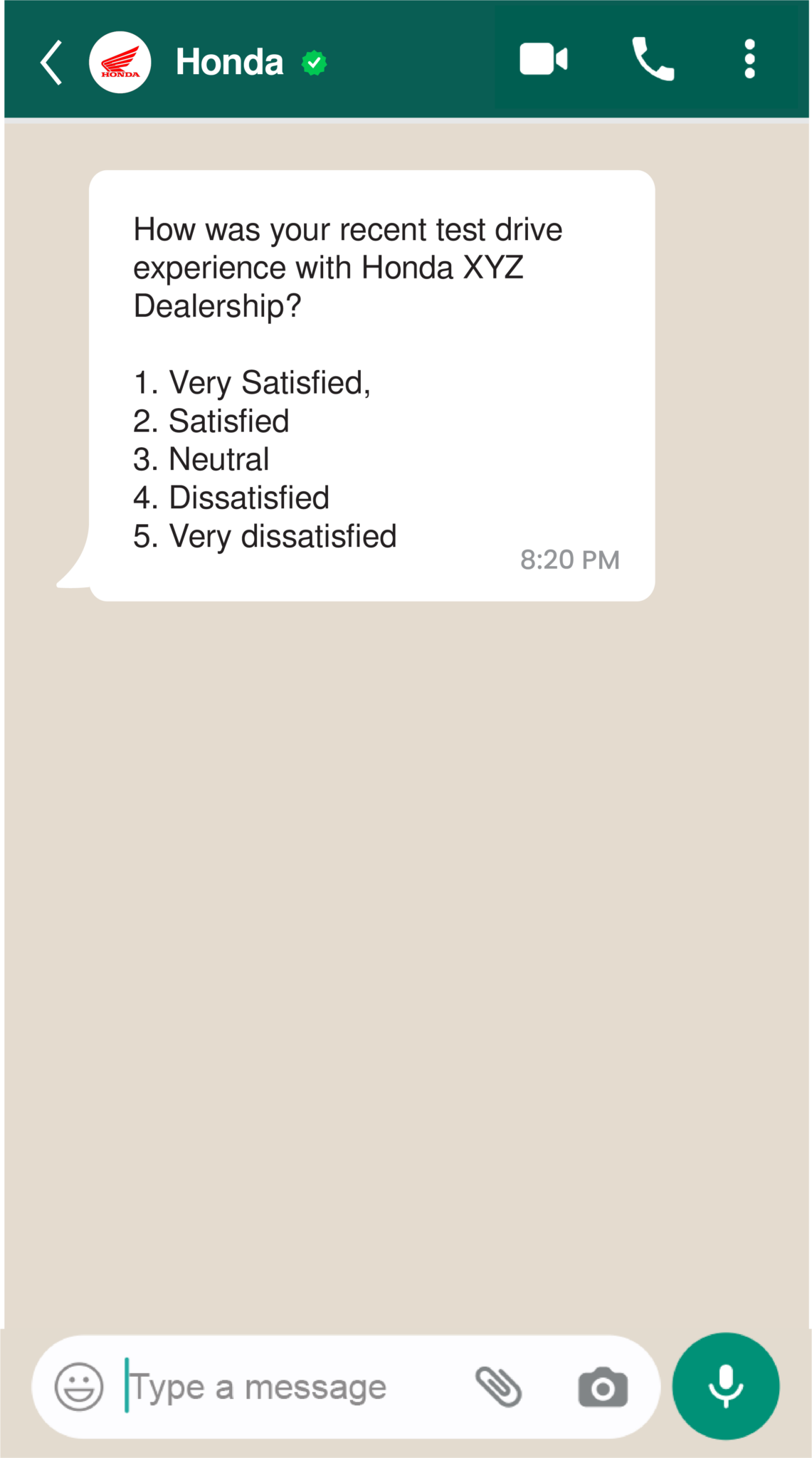The height and width of the screenshot is (1458, 812).
Task: Start a voice call with Honda
Action: pos(654,60)
